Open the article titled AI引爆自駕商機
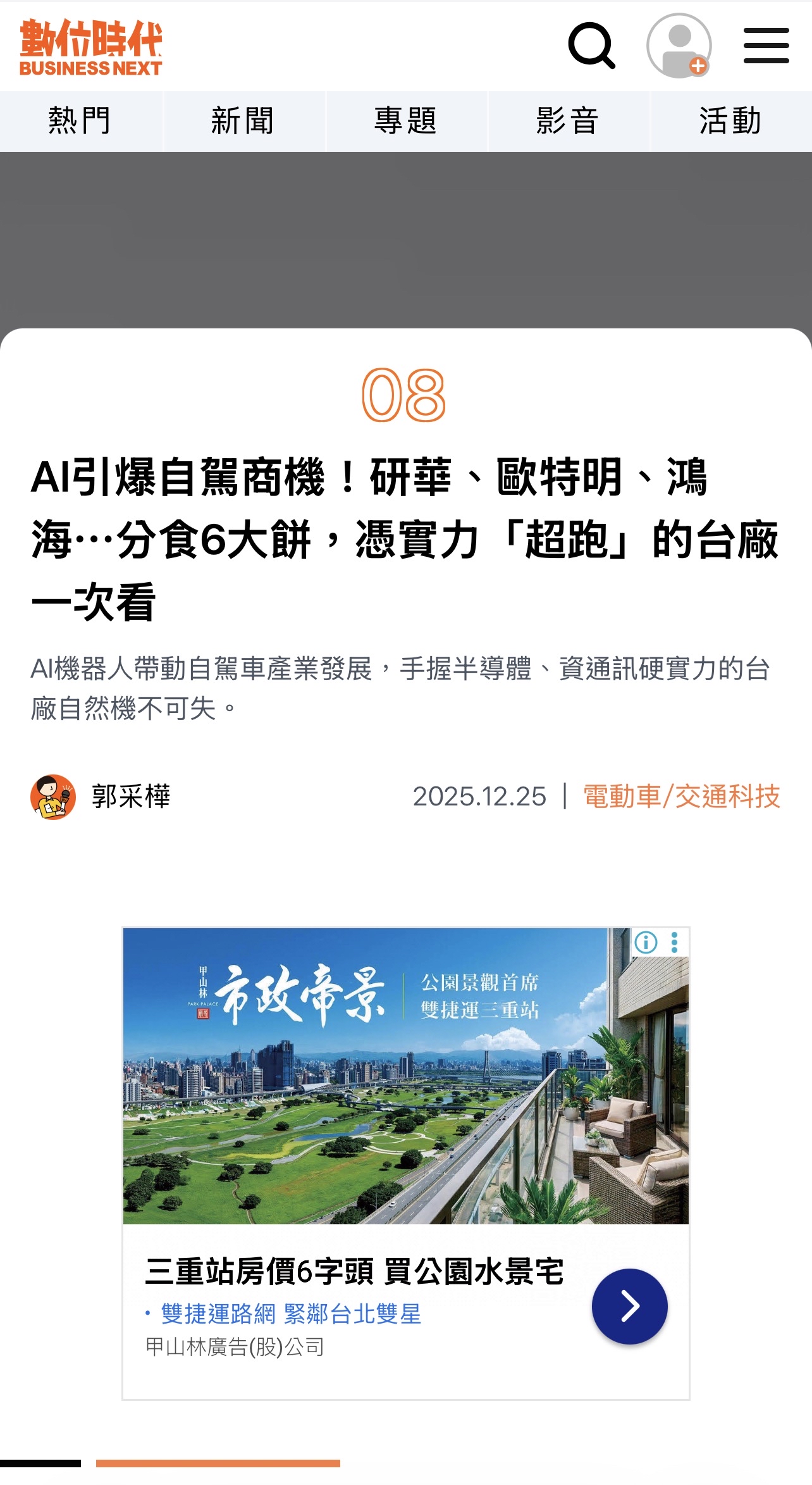 [x=405, y=538]
